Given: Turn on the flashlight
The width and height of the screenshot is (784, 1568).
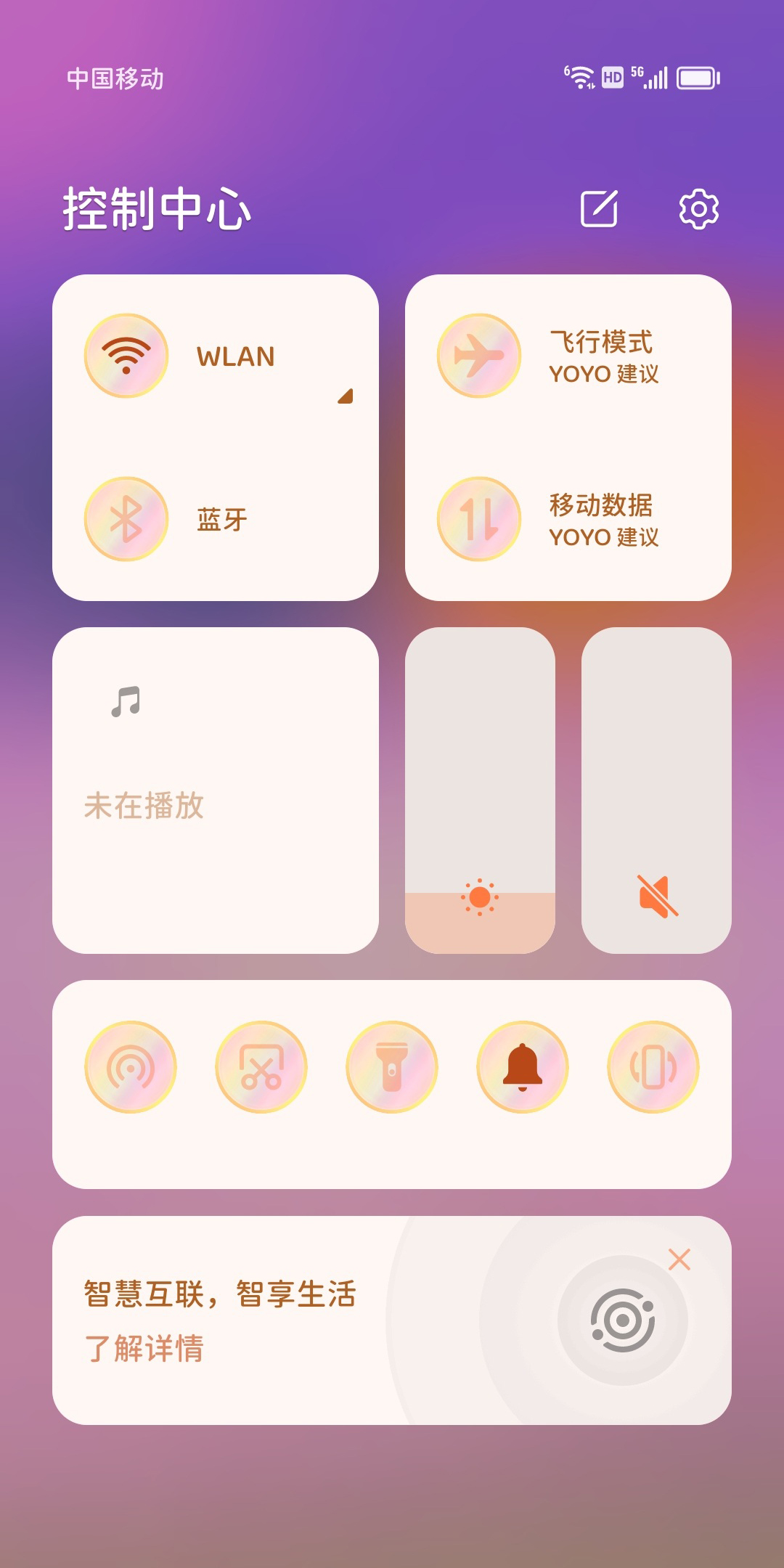Looking at the screenshot, I should pyautogui.click(x=392, y=1067).
